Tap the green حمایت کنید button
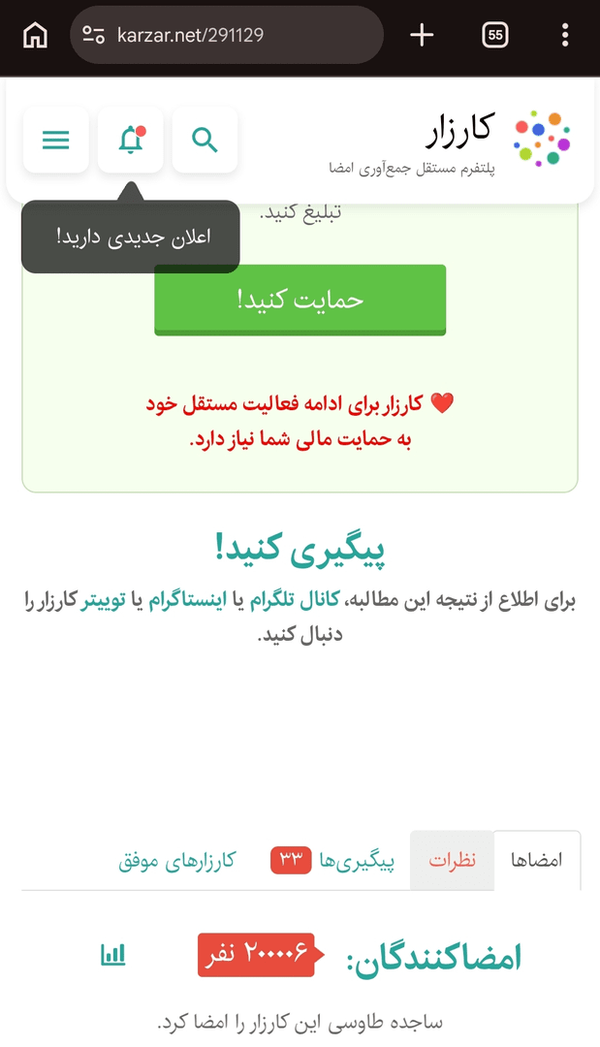Screen dimensions: 600x1047 [x=300, y=300]
